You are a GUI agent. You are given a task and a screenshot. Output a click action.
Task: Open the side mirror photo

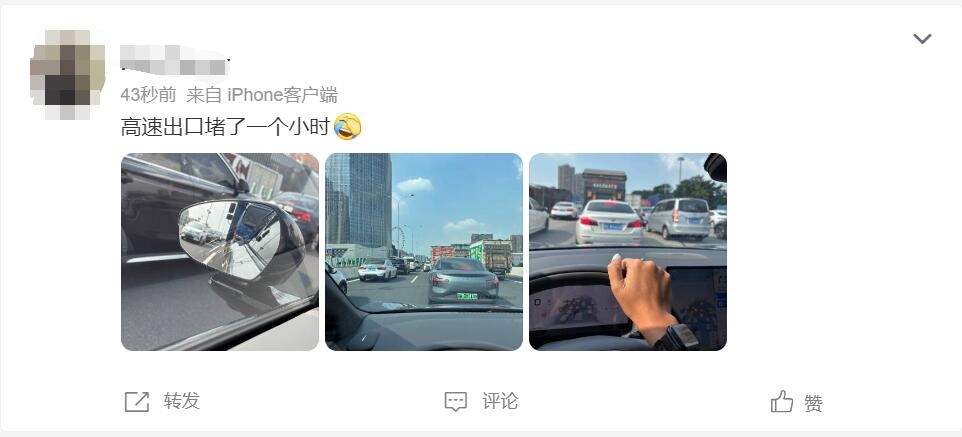pyautogui.click(x=220, y=251)
